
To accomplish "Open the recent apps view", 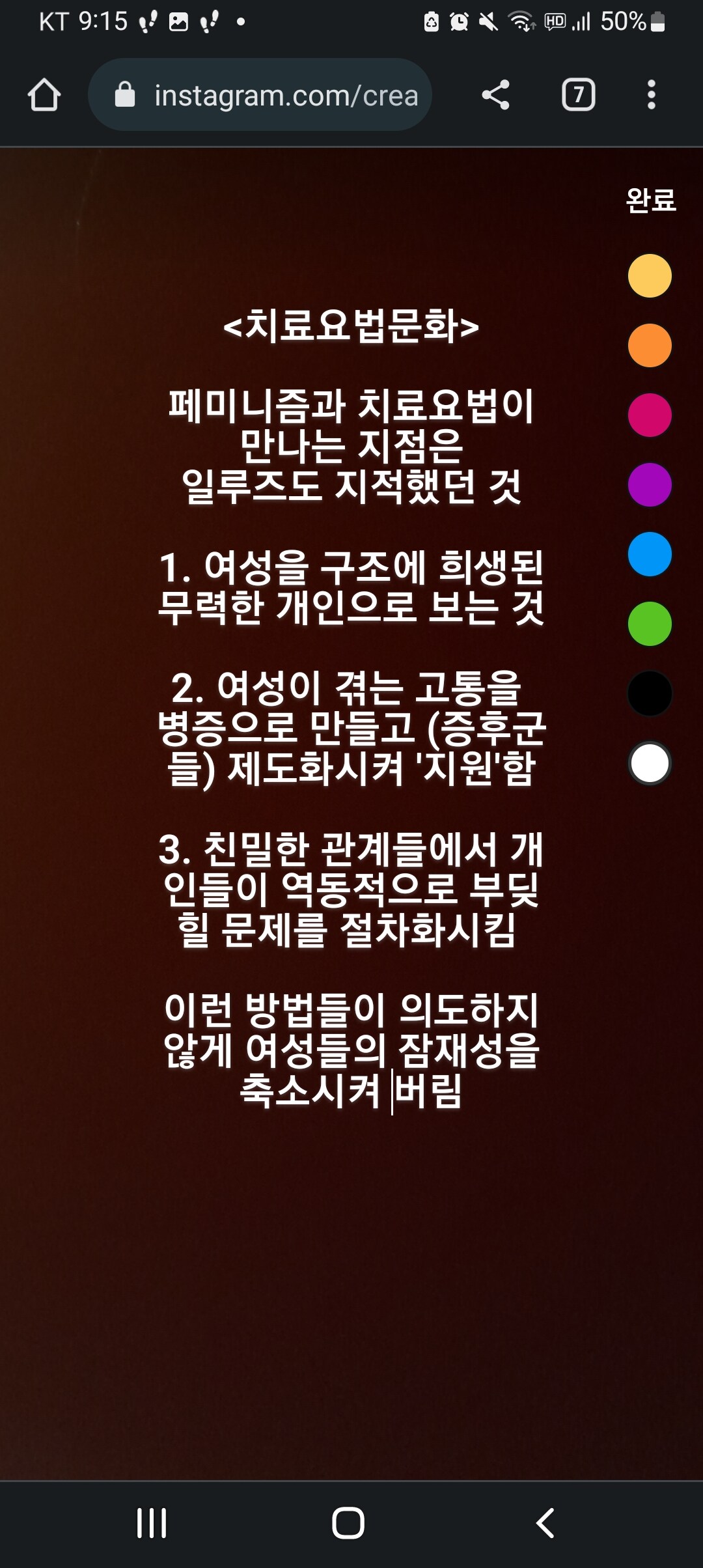I will pos(152,1523).
